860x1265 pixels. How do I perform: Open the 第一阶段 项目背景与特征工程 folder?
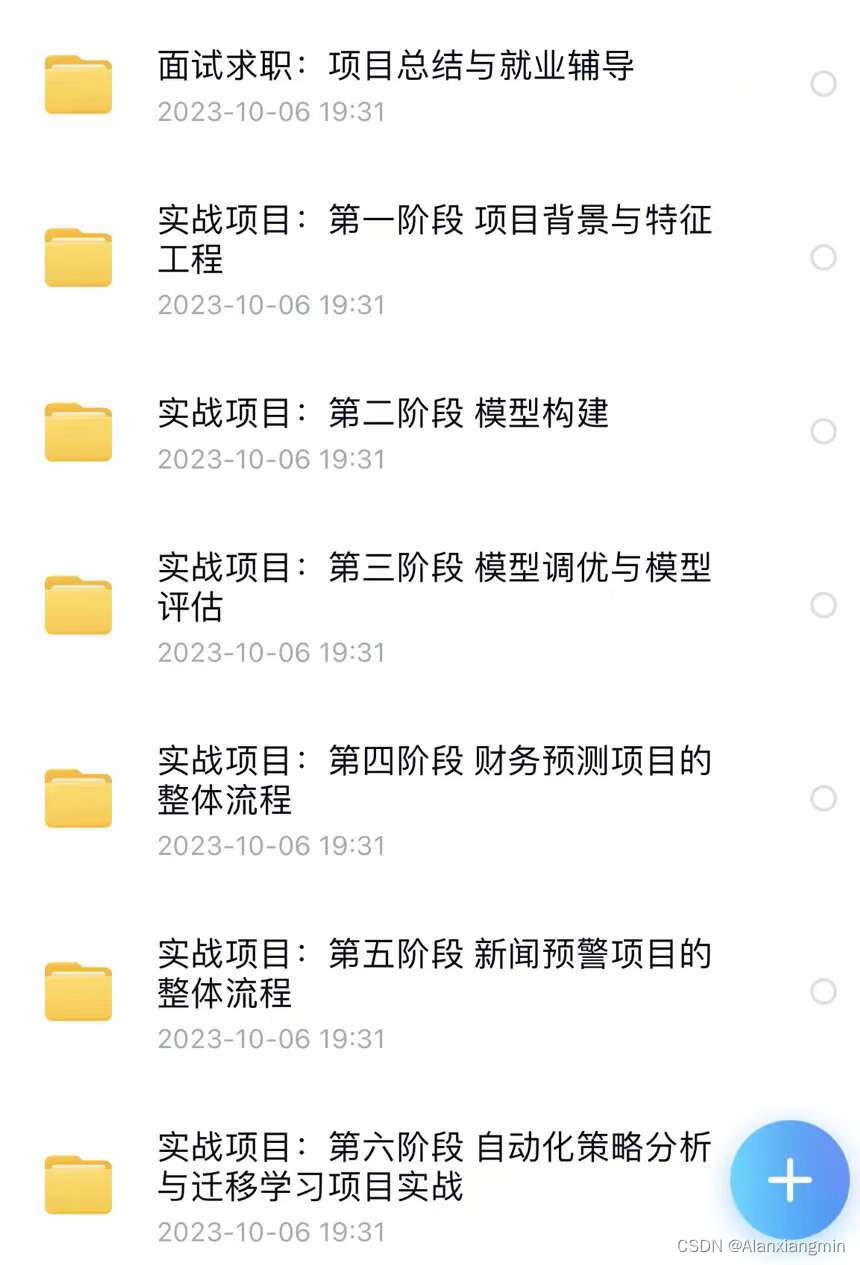pos(434,240)
